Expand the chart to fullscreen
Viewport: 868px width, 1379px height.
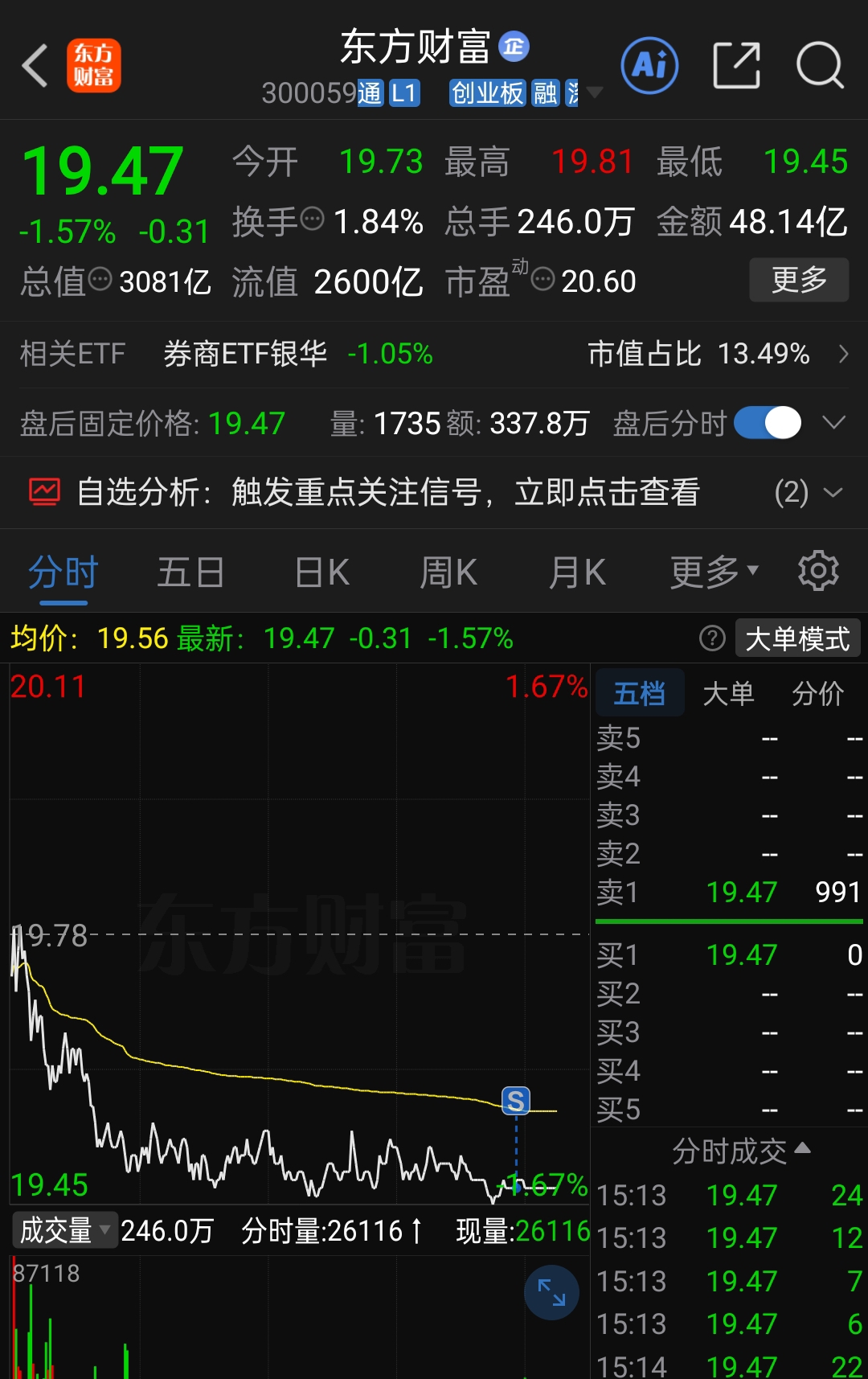coord(551,1293)
